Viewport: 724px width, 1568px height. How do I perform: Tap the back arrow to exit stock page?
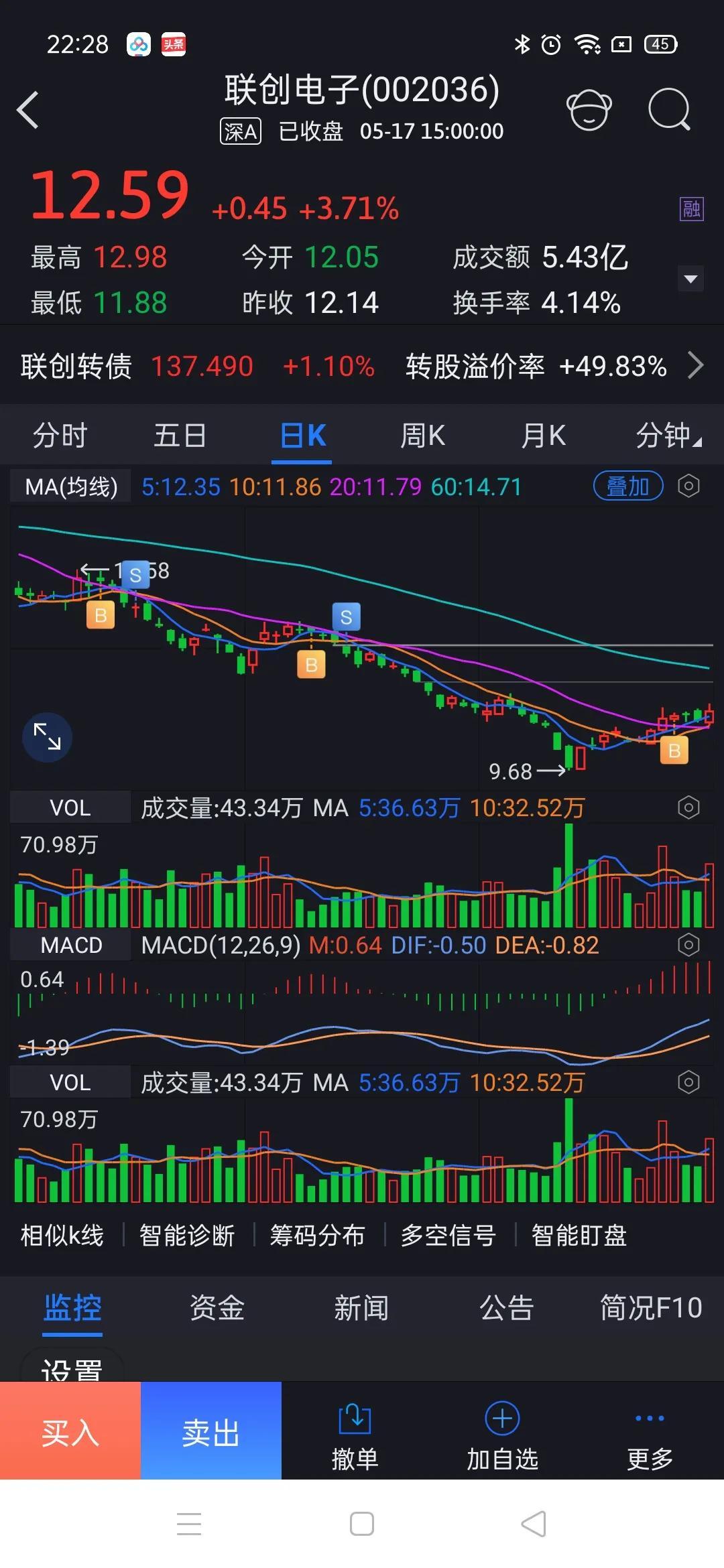tap(28, 109)
